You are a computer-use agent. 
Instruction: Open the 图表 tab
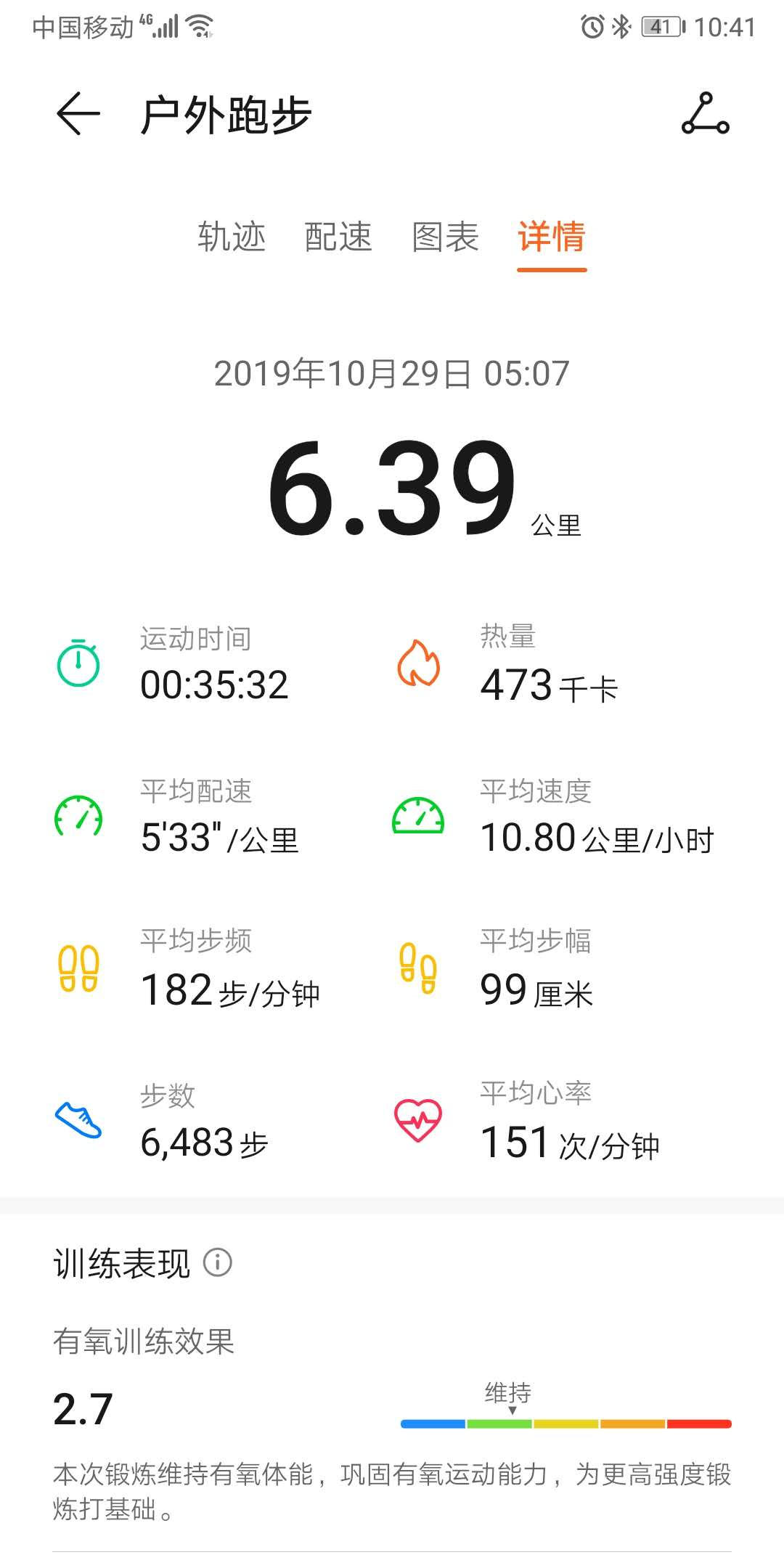point(445,237)
